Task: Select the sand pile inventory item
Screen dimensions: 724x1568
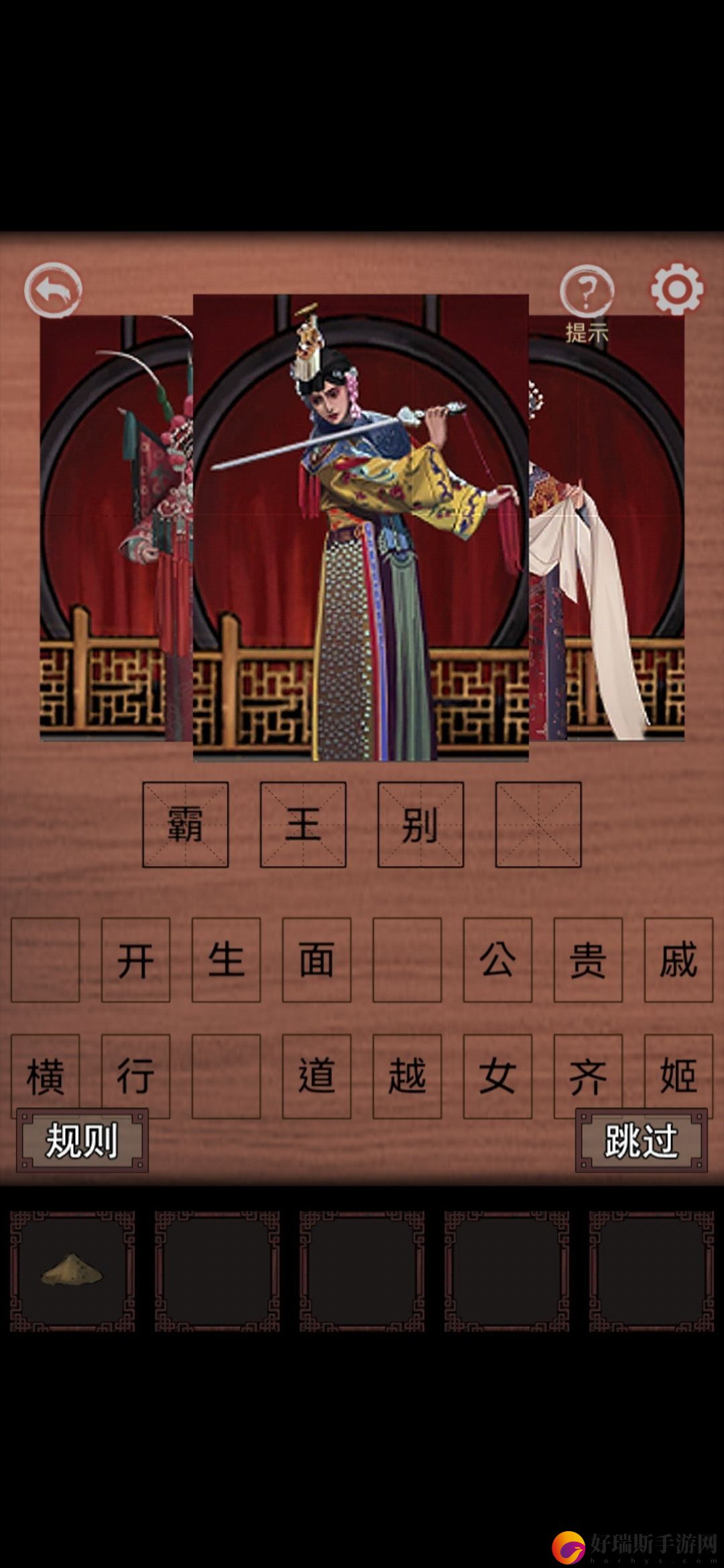Action: click(72, 1270)
